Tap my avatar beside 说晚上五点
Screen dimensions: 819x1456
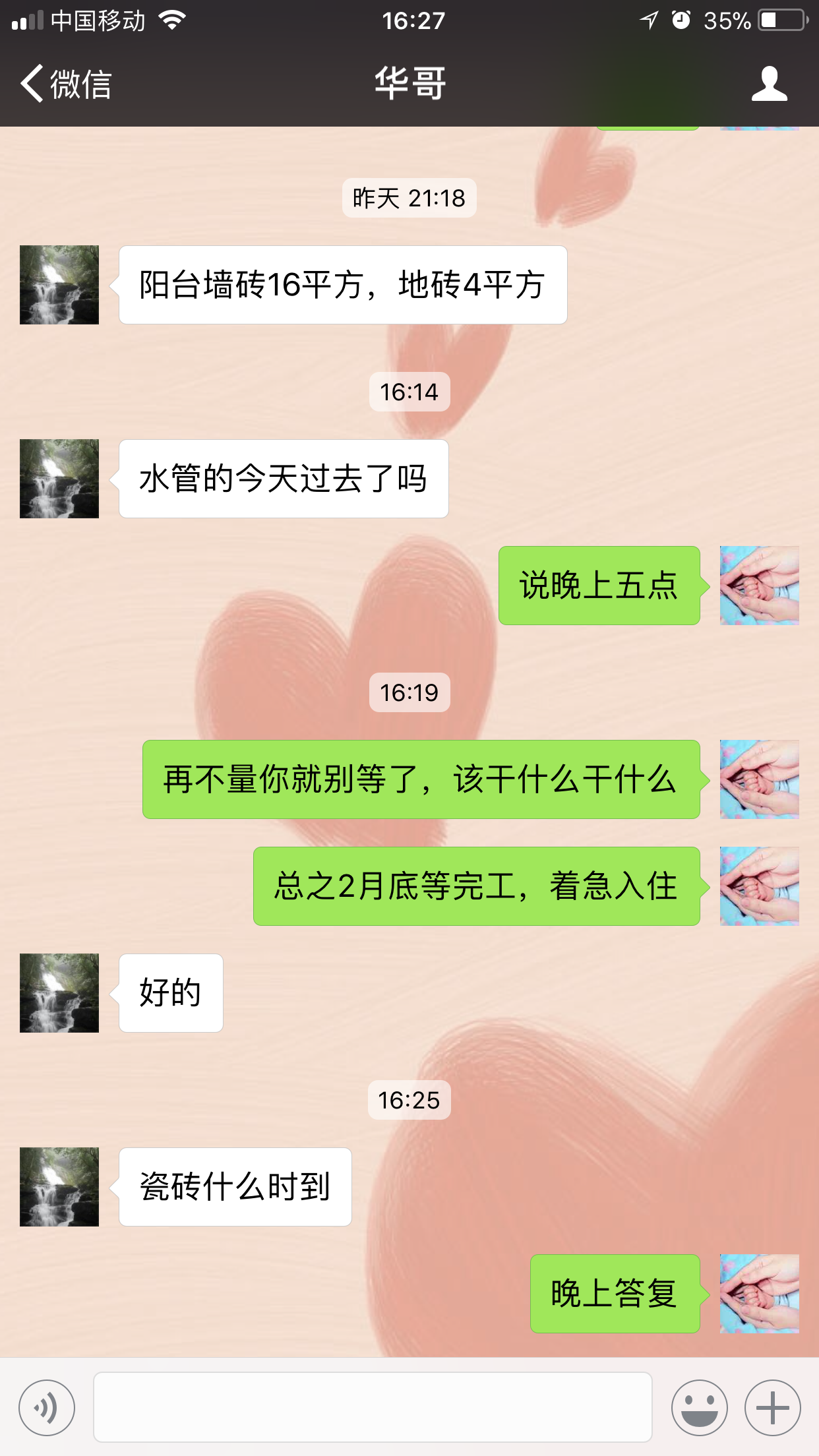(759, 586)
